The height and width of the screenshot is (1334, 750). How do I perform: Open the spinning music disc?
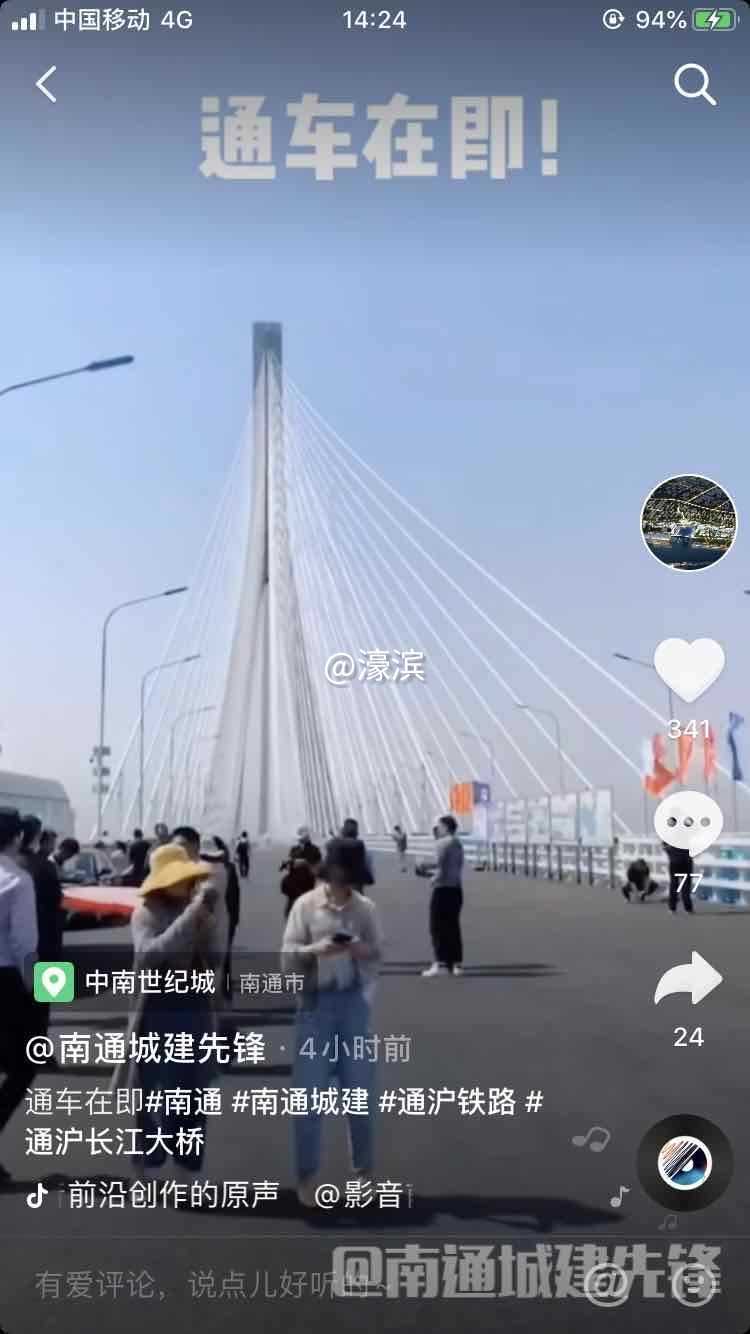point(685,1162)
